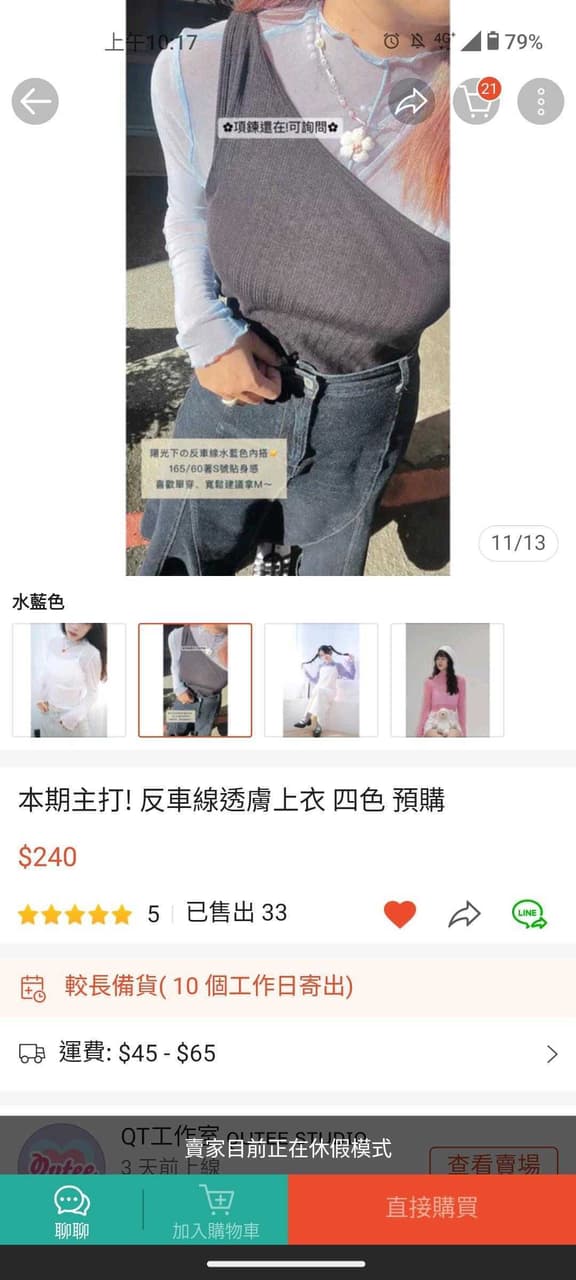The width and height of the screenshot is (576, 1280).
Task: Share product via top forward arrow
Action: point(412,102)
